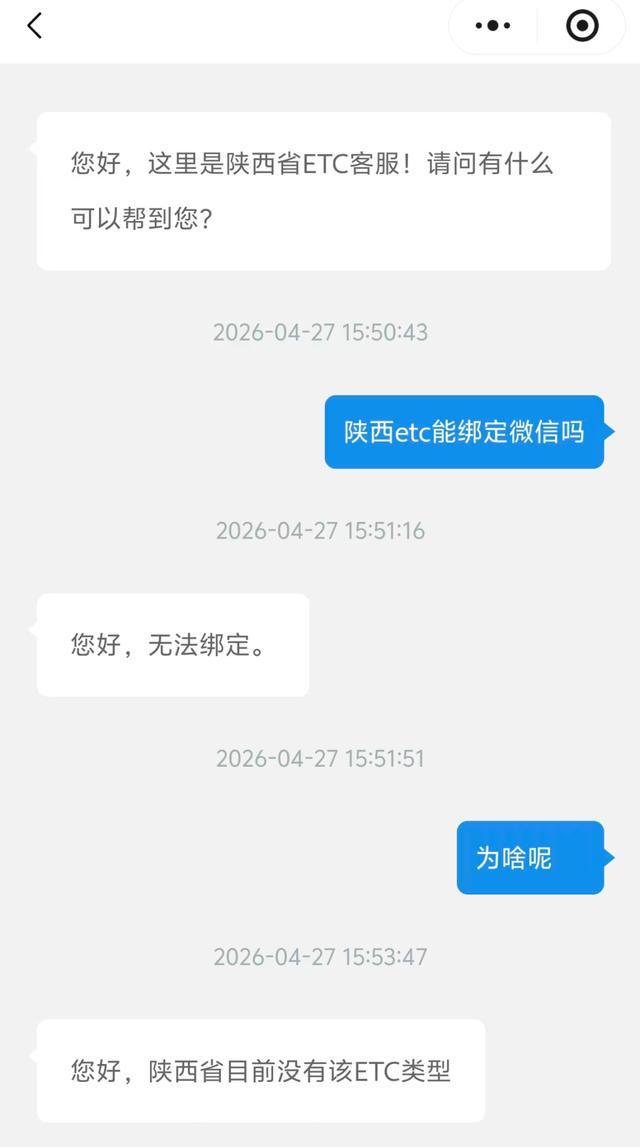The height and width of the screenshot is (1147, 640).
Task: Go back using the top-left arrow
Action: [35, 26]
